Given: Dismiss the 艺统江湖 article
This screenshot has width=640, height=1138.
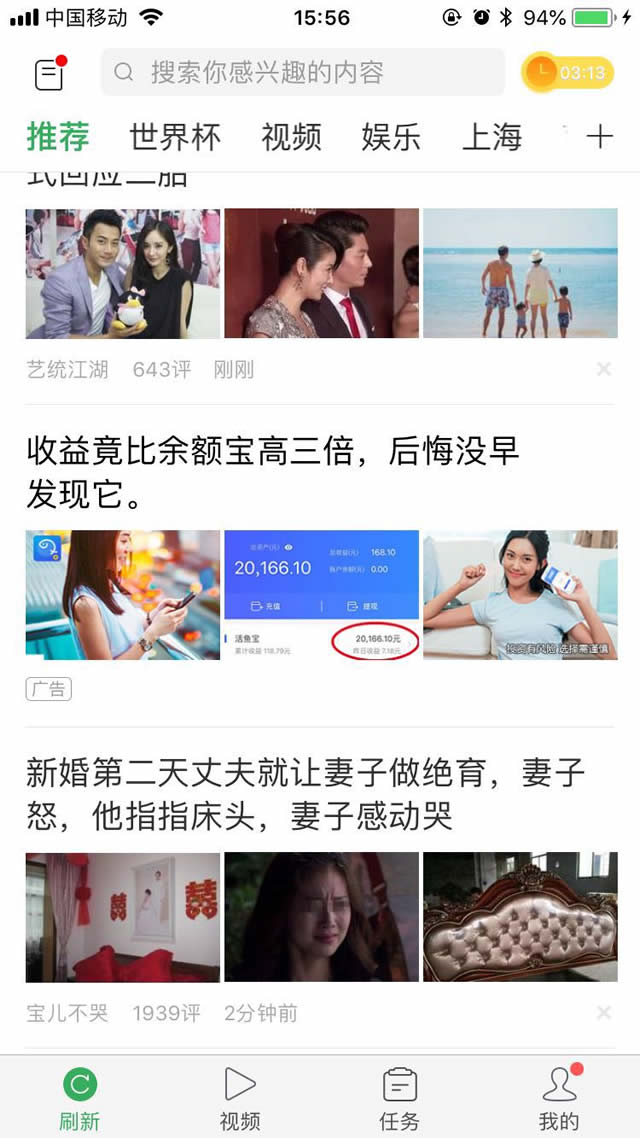Looking at the screenshot, I should (x=603, y=369).
